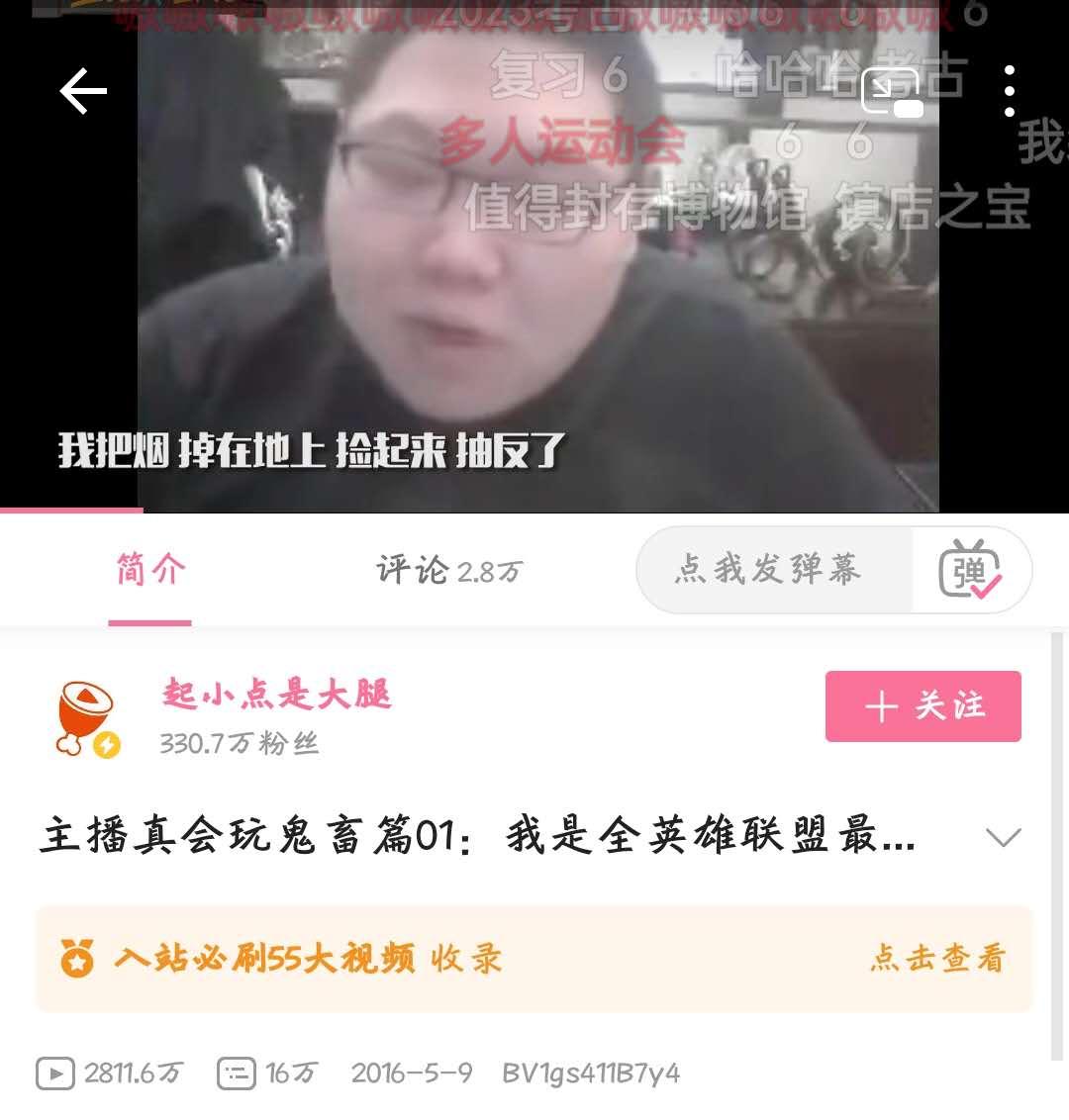This screenshot has height=1120, width=1069.
Task: Switch to the 简介 tab
Action: [150, 571]
